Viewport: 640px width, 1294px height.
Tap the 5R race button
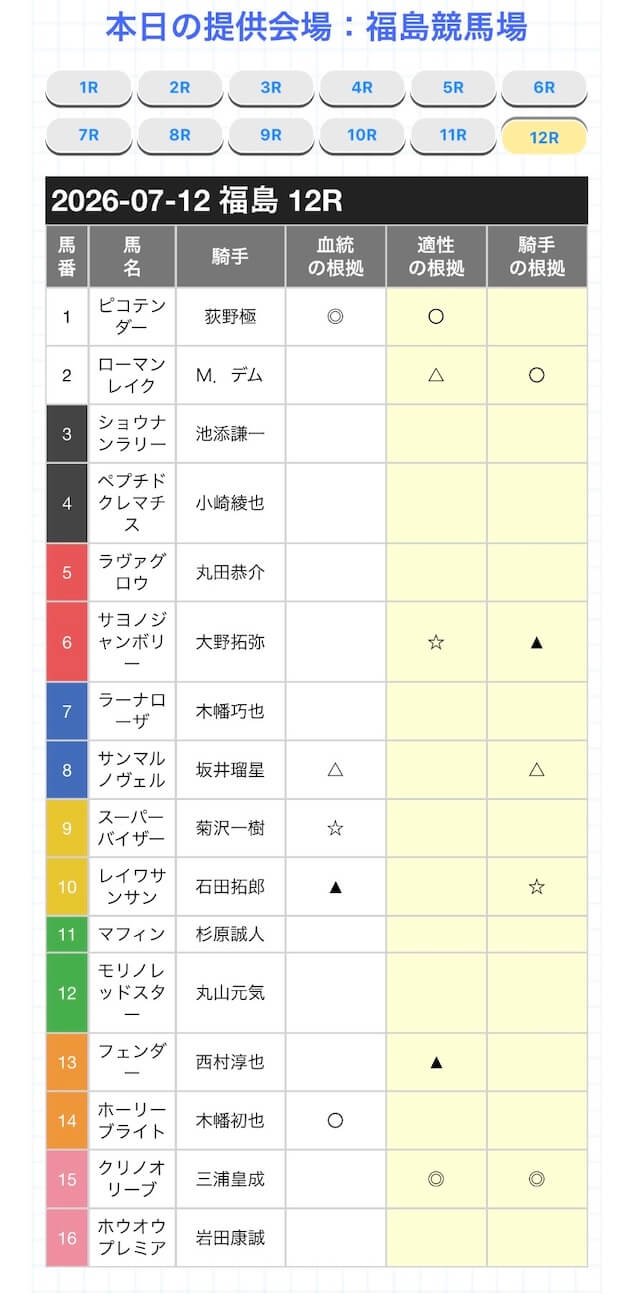point(453,87)
